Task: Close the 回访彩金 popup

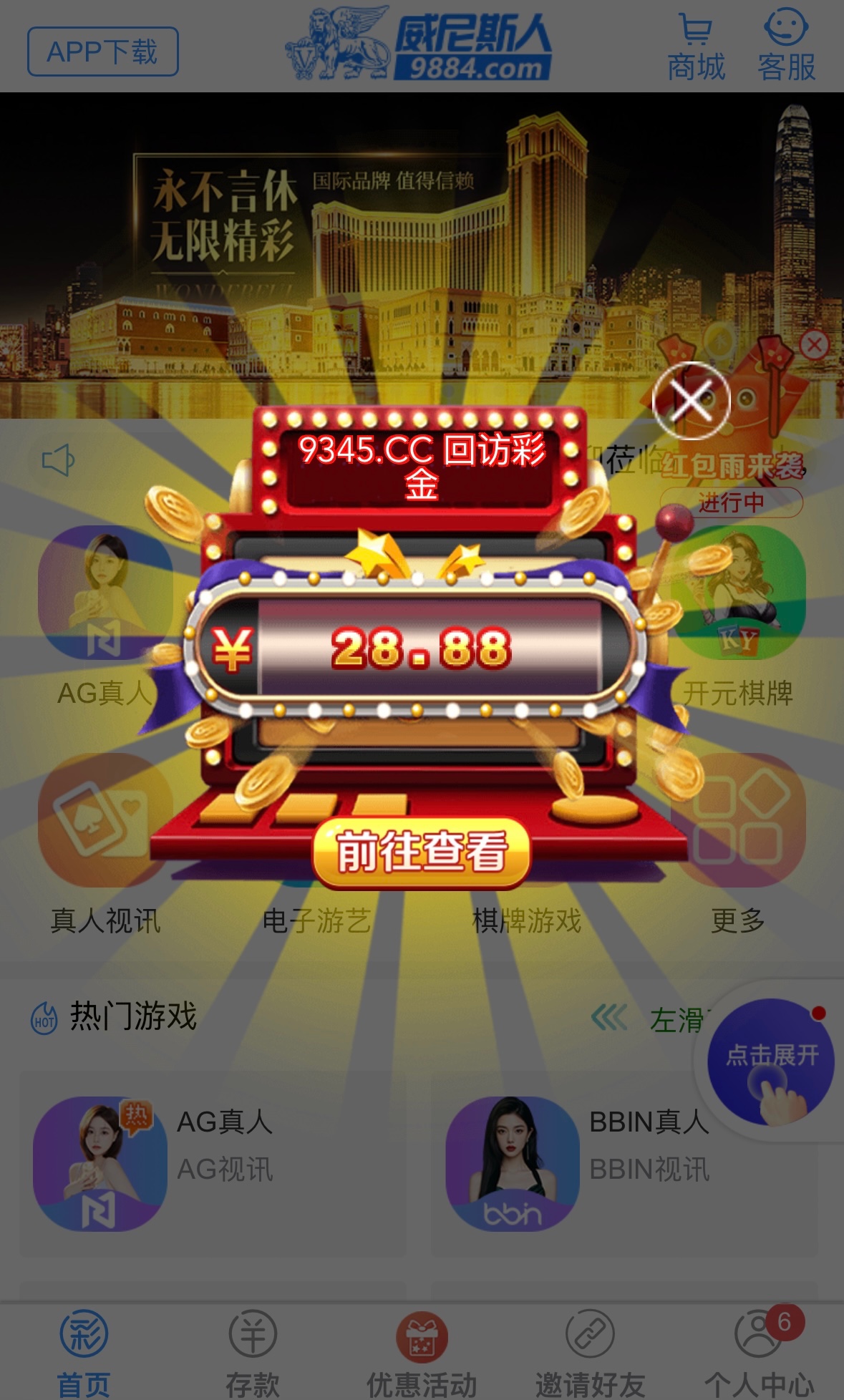Action: click(691, 400)
